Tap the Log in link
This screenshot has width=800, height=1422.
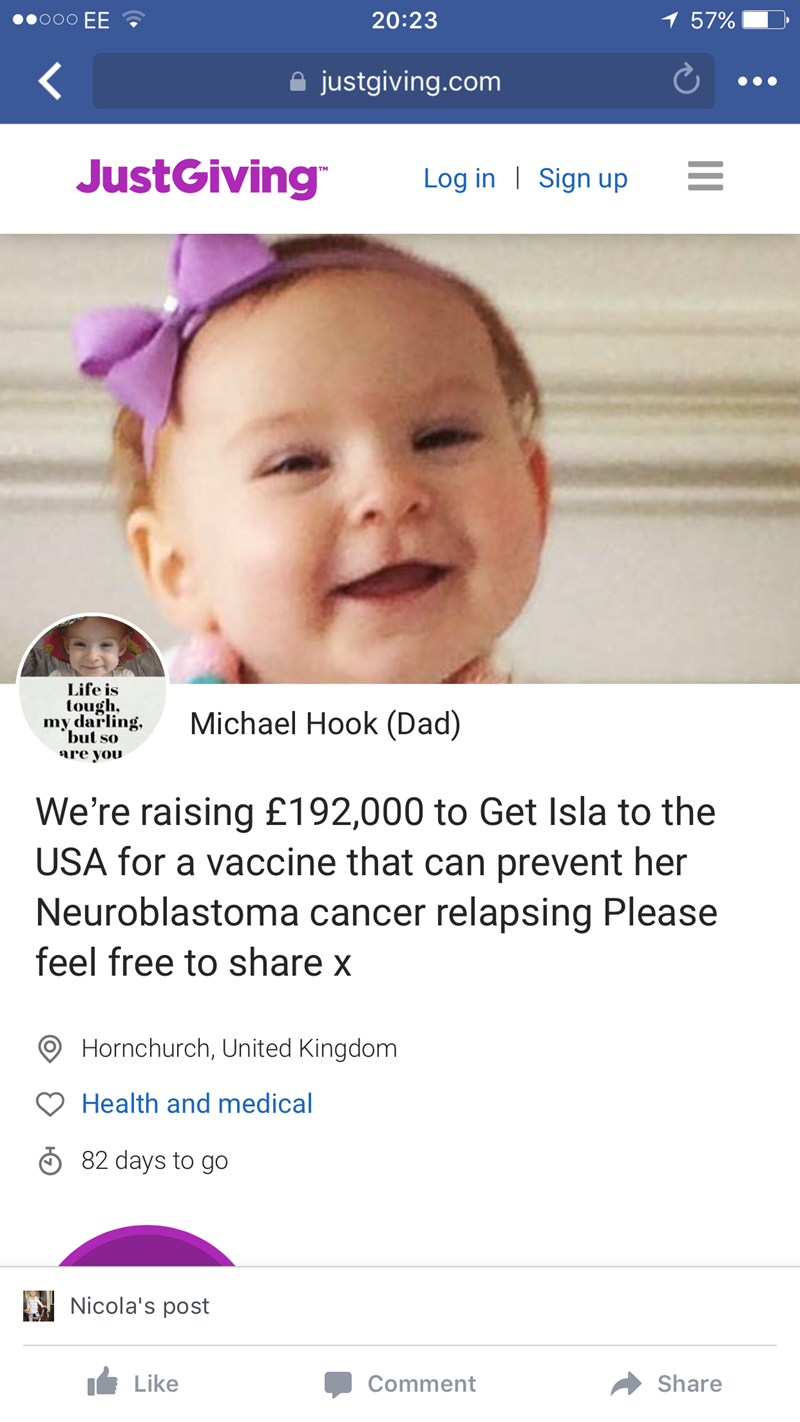(459, 178)
